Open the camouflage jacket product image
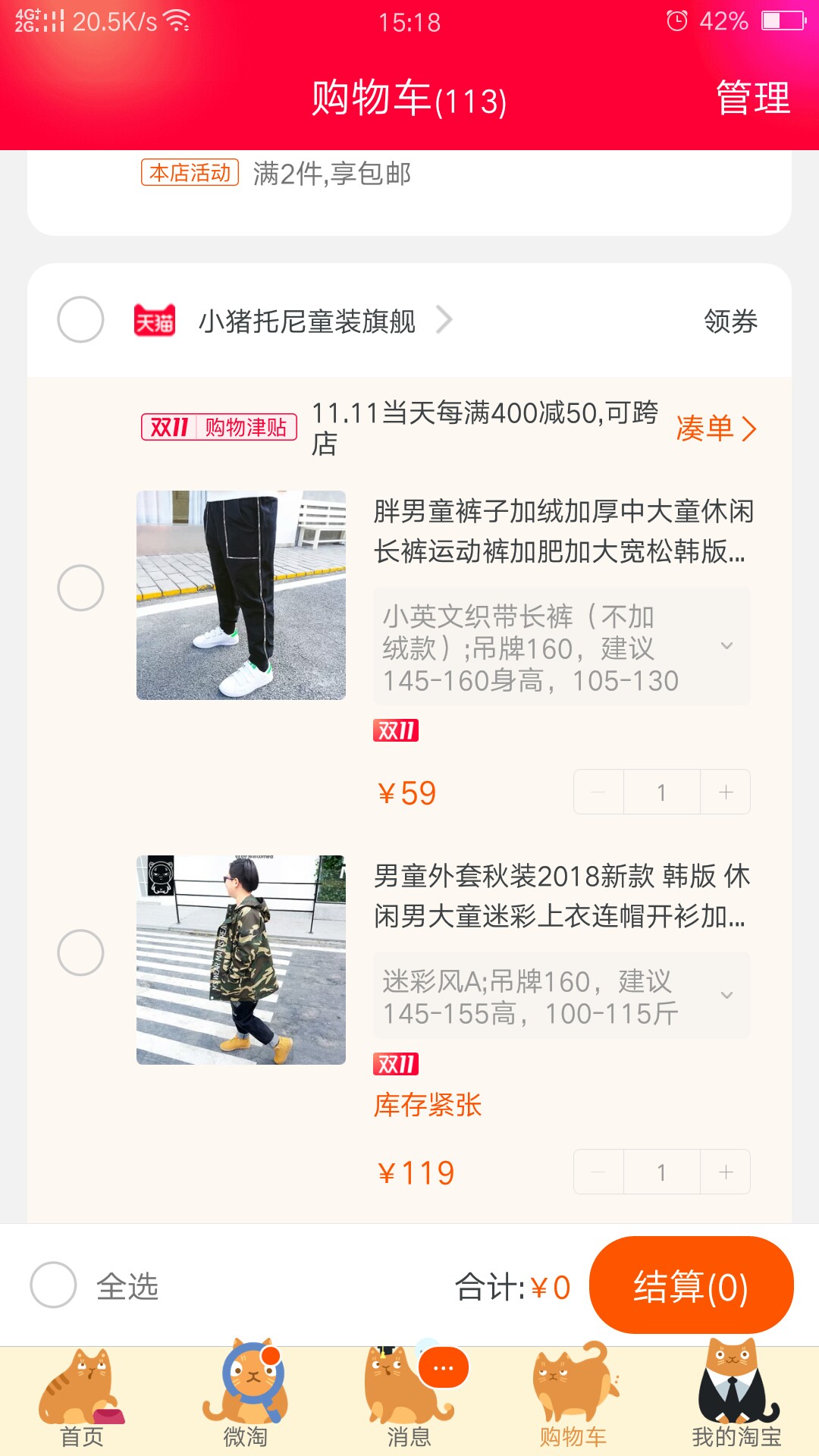The image size is (819, 1456). [241, 960]
